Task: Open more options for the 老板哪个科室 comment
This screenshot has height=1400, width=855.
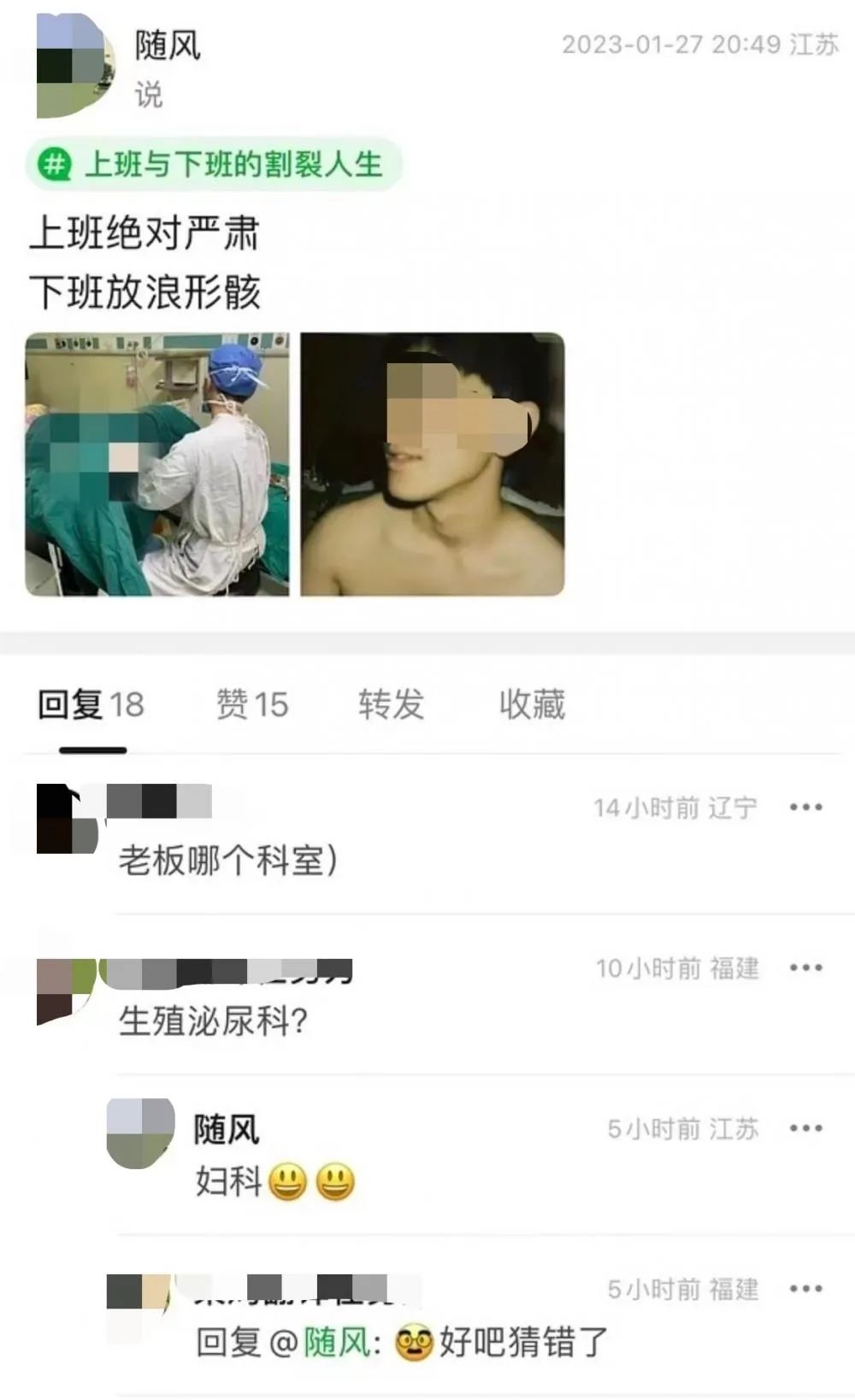Action: click(805, 807)
